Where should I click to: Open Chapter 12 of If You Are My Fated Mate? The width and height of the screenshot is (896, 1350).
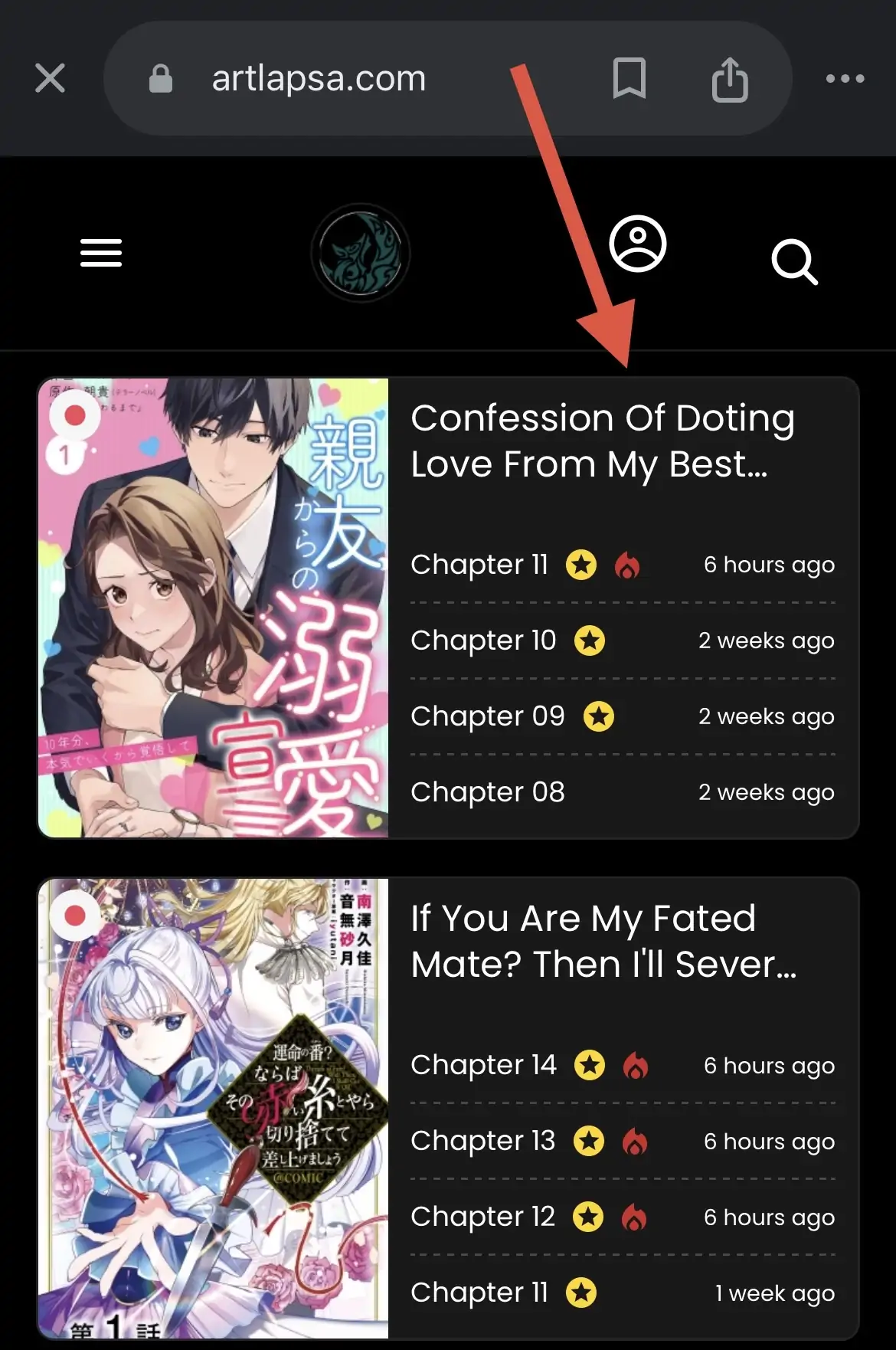point(482,1217)
